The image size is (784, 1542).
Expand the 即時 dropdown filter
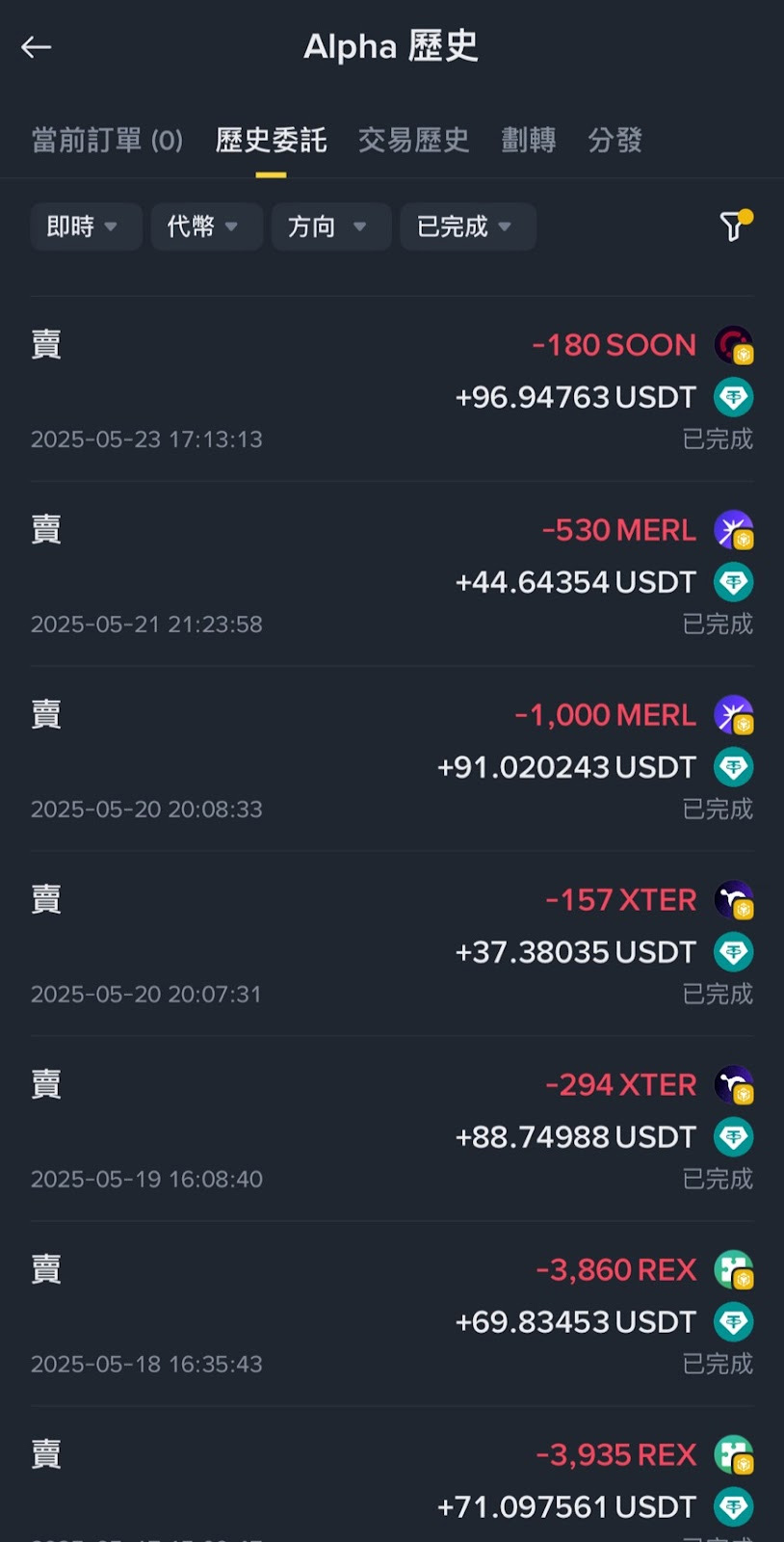85,226
